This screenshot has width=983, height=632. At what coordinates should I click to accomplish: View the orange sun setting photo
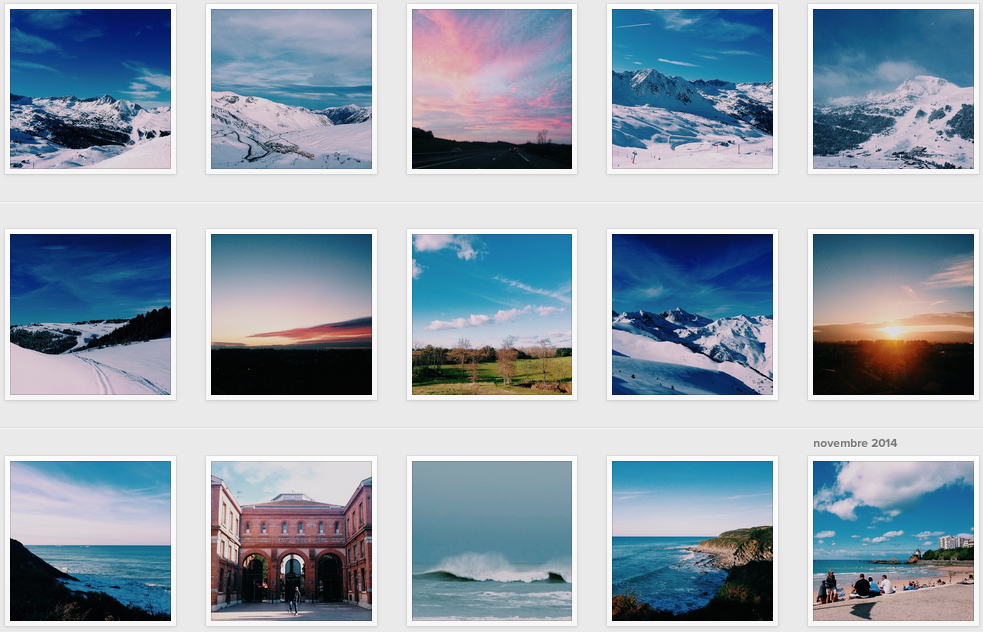tap(893, 314)
